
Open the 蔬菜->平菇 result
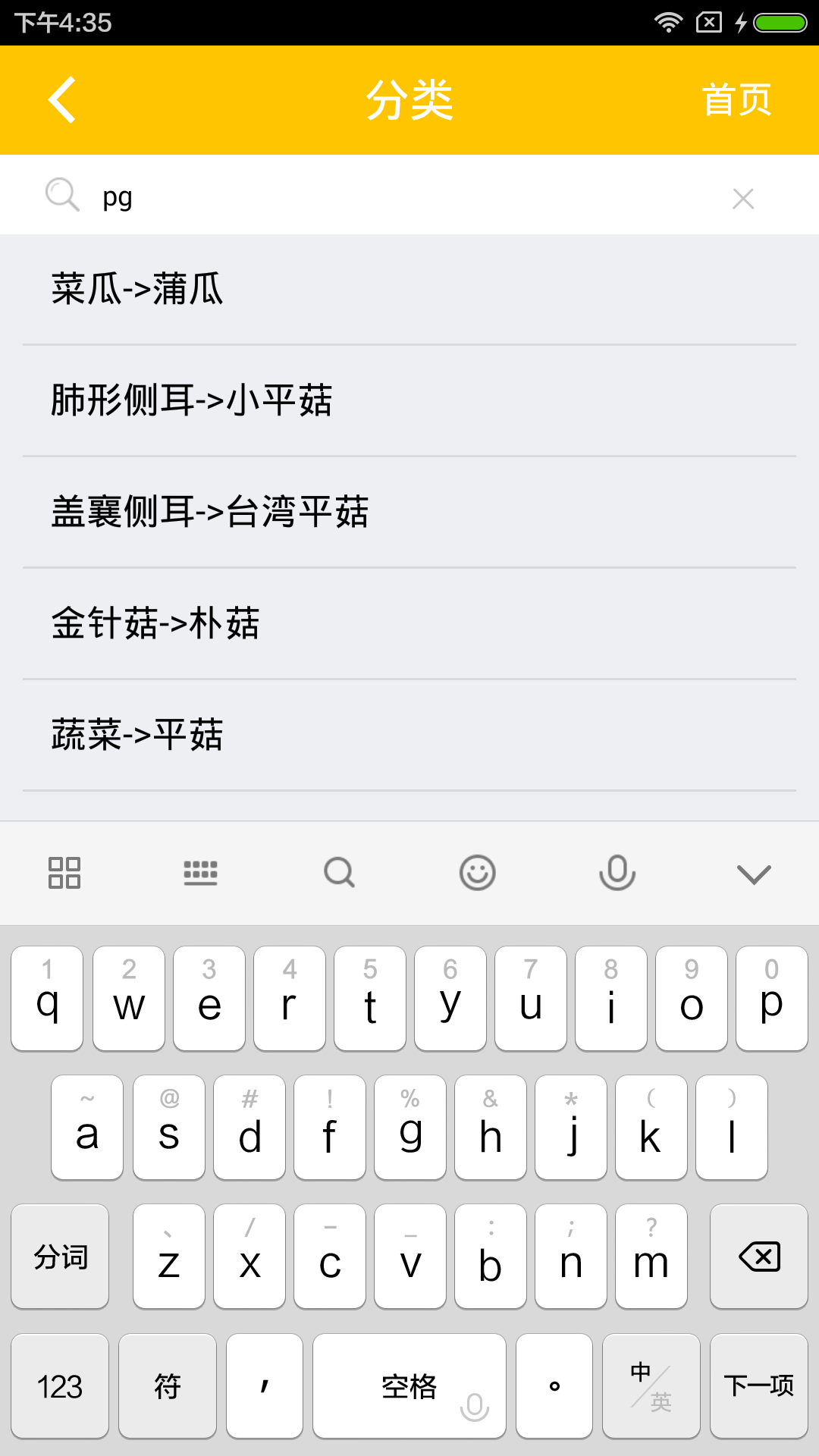pyautogui.click(x=409, y=735)
